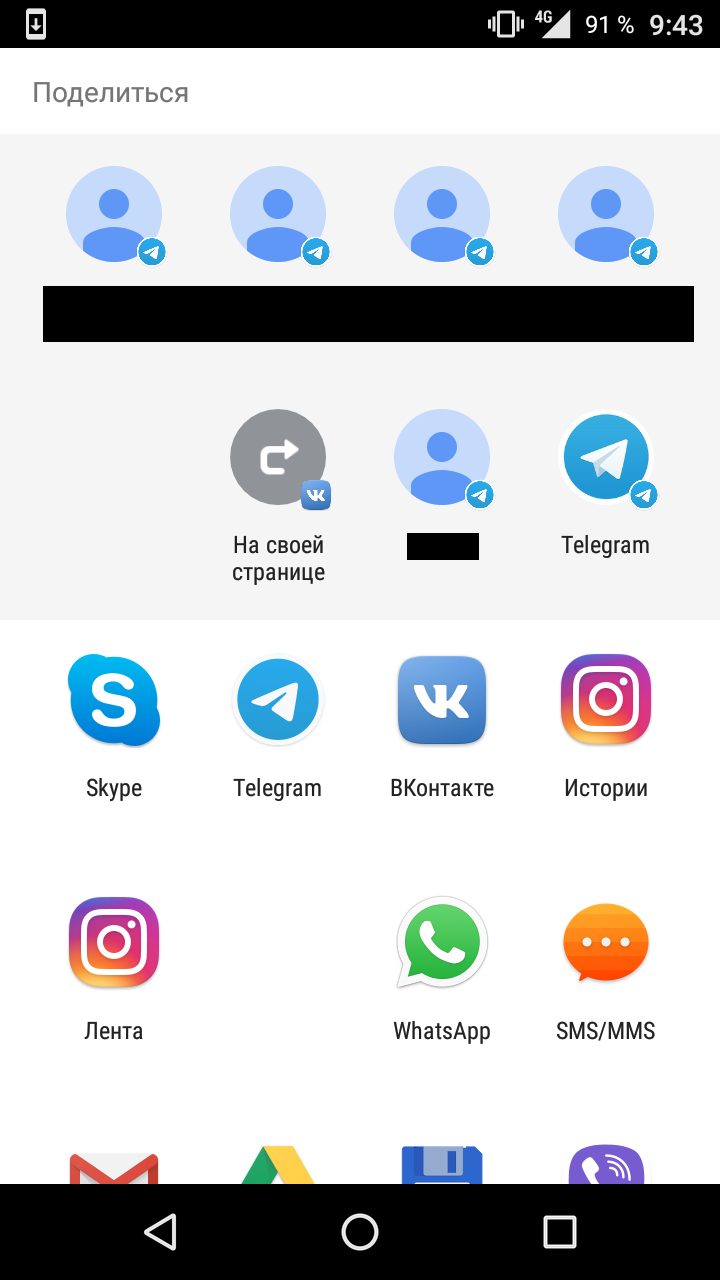
Task: Select the Gmail envelope icon
Action: click(114, 1166)
